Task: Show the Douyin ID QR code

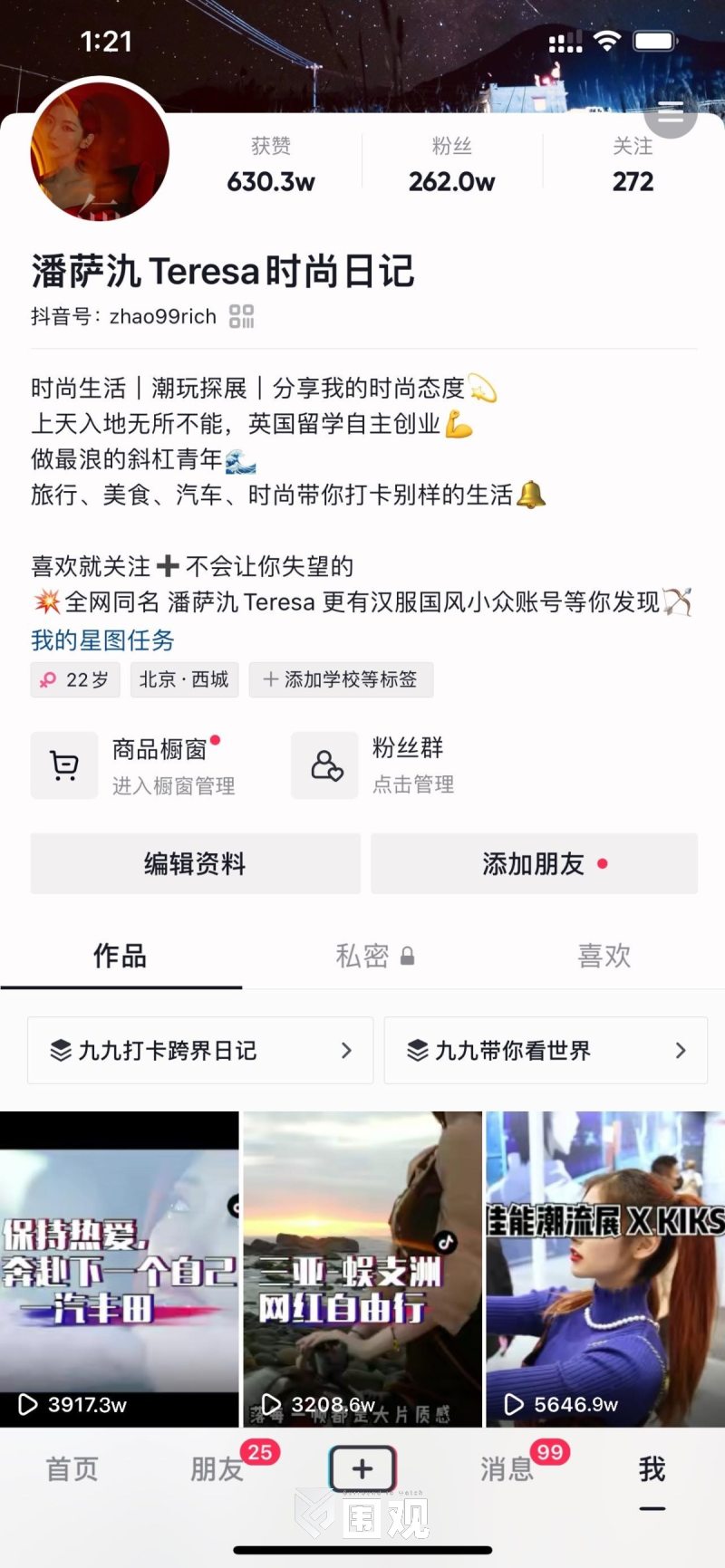Action: [x=241, y=316]
